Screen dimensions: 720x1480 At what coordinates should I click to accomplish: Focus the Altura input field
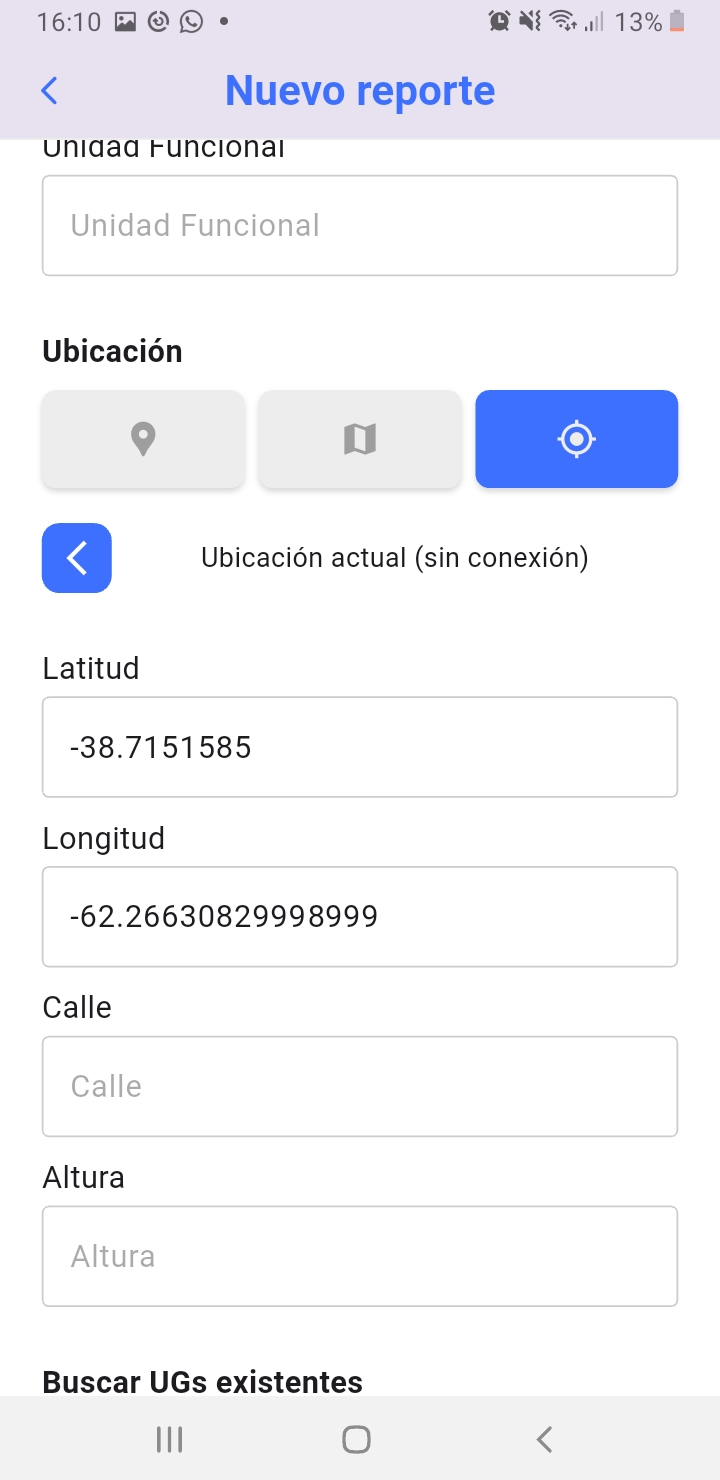click(360, 1257)
